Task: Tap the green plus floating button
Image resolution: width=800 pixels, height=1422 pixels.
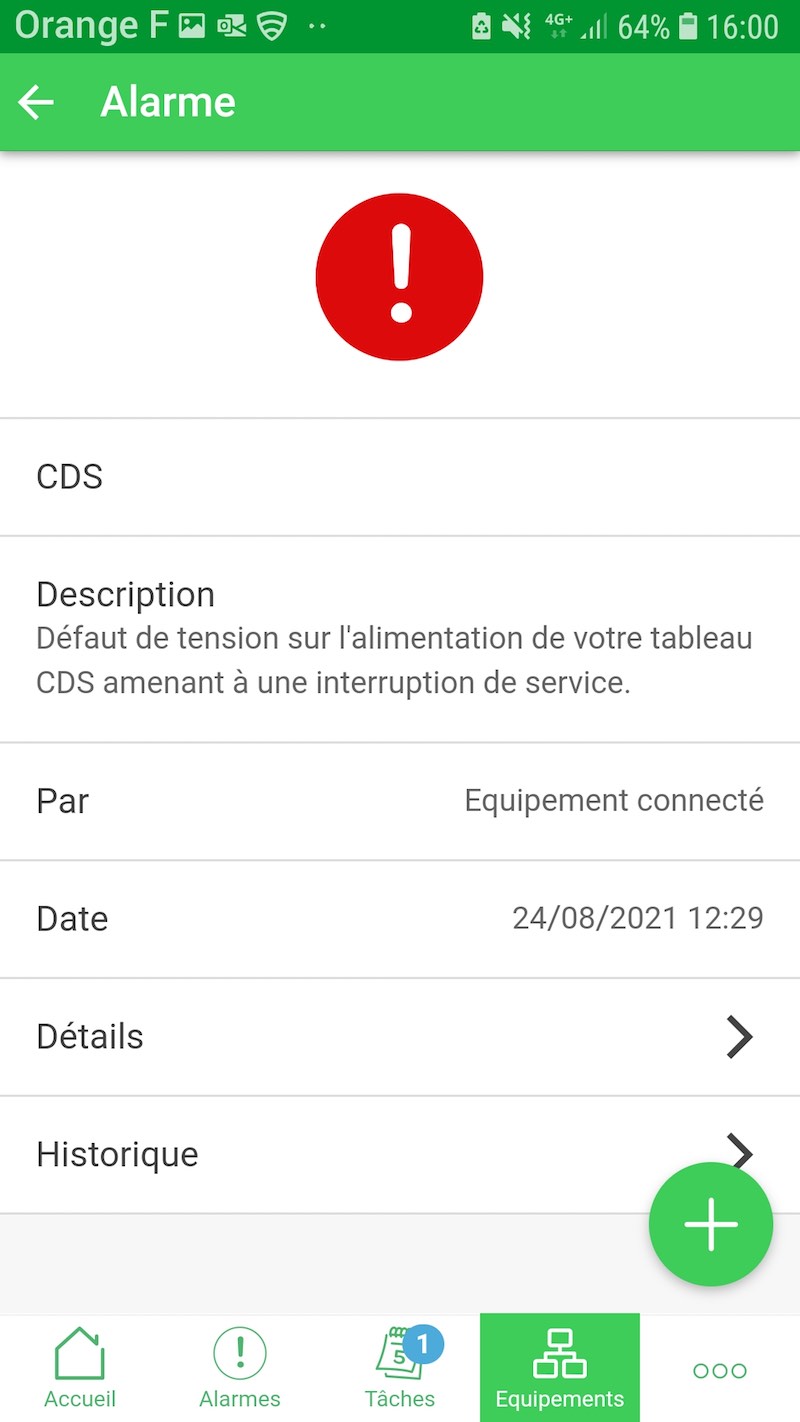Action: click(x=711, y=1223)
